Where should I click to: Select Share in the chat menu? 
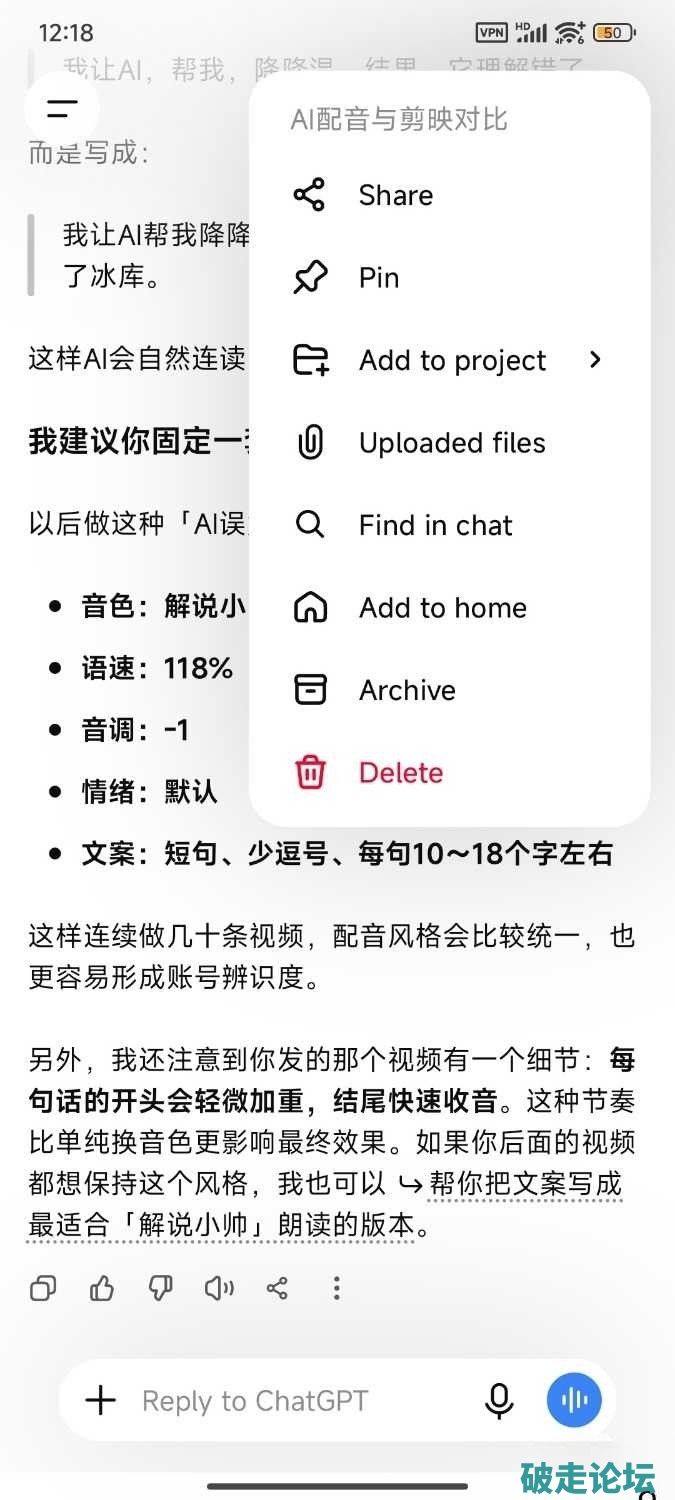(449, 195)
